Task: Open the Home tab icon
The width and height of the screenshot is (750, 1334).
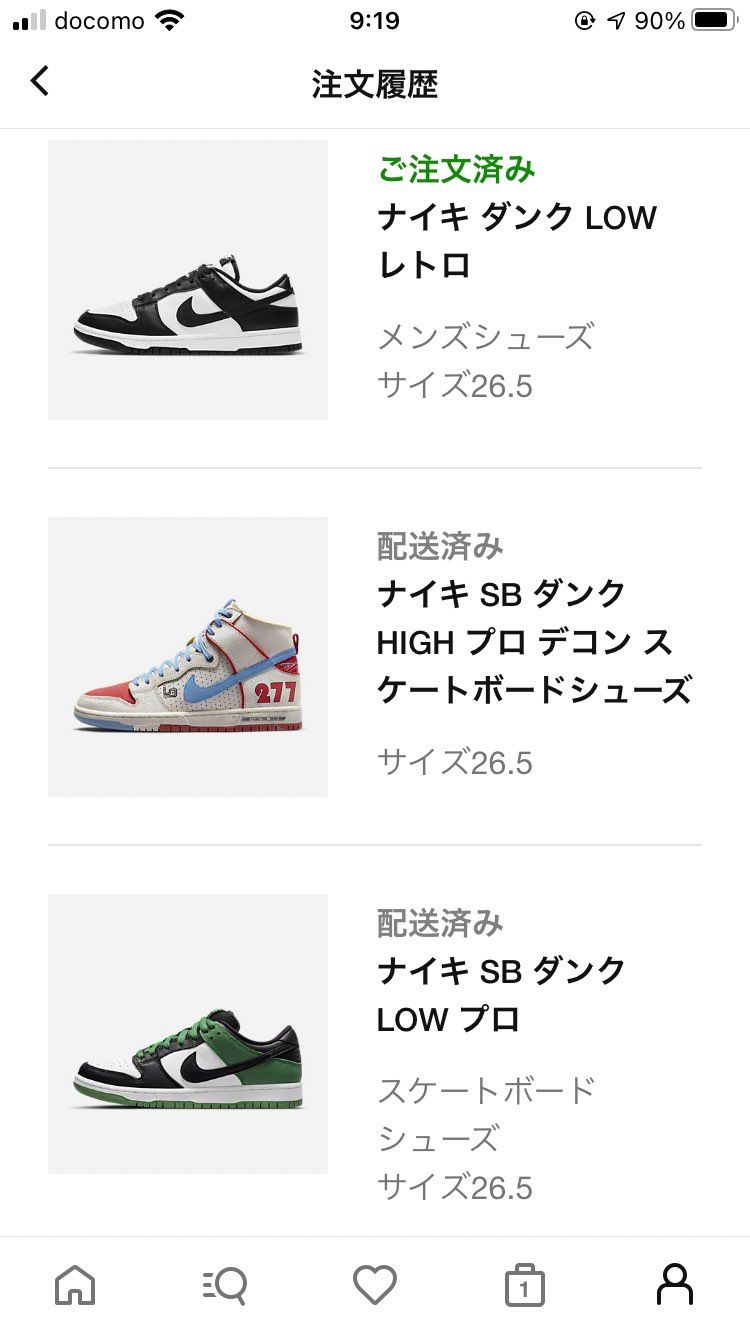Action: [75, 1283]
